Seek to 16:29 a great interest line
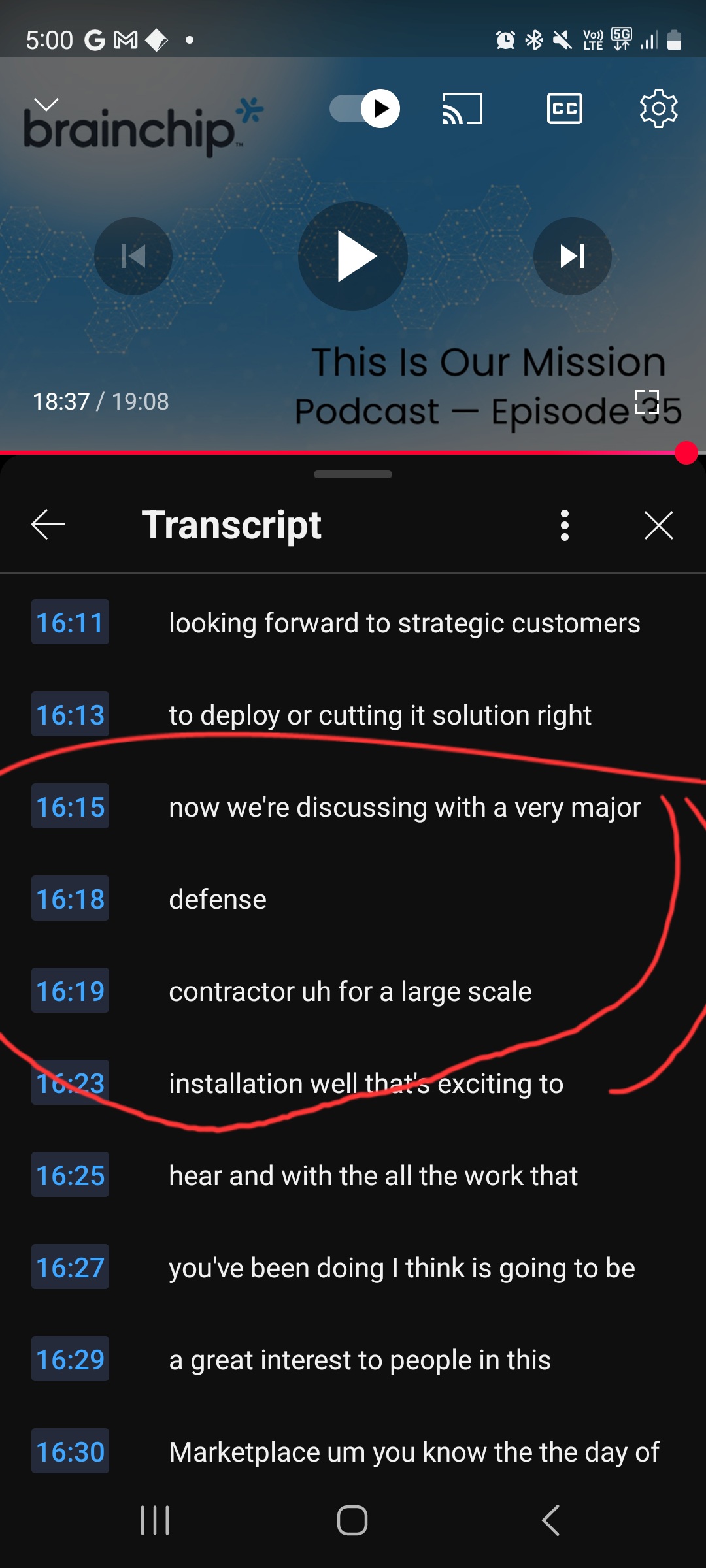Viewport: 706px width, 1568px height. pos(353,1360)
